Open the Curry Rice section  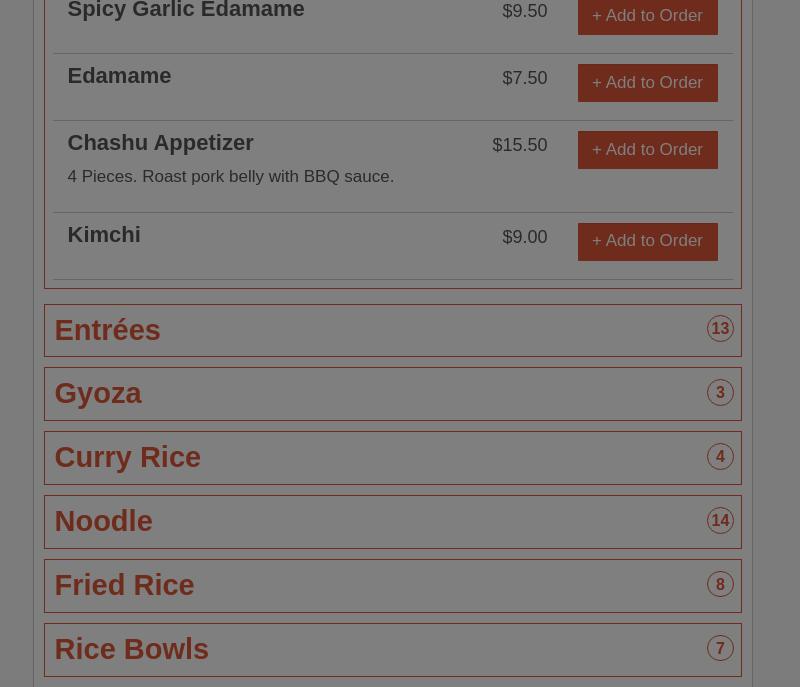(392, 458)
